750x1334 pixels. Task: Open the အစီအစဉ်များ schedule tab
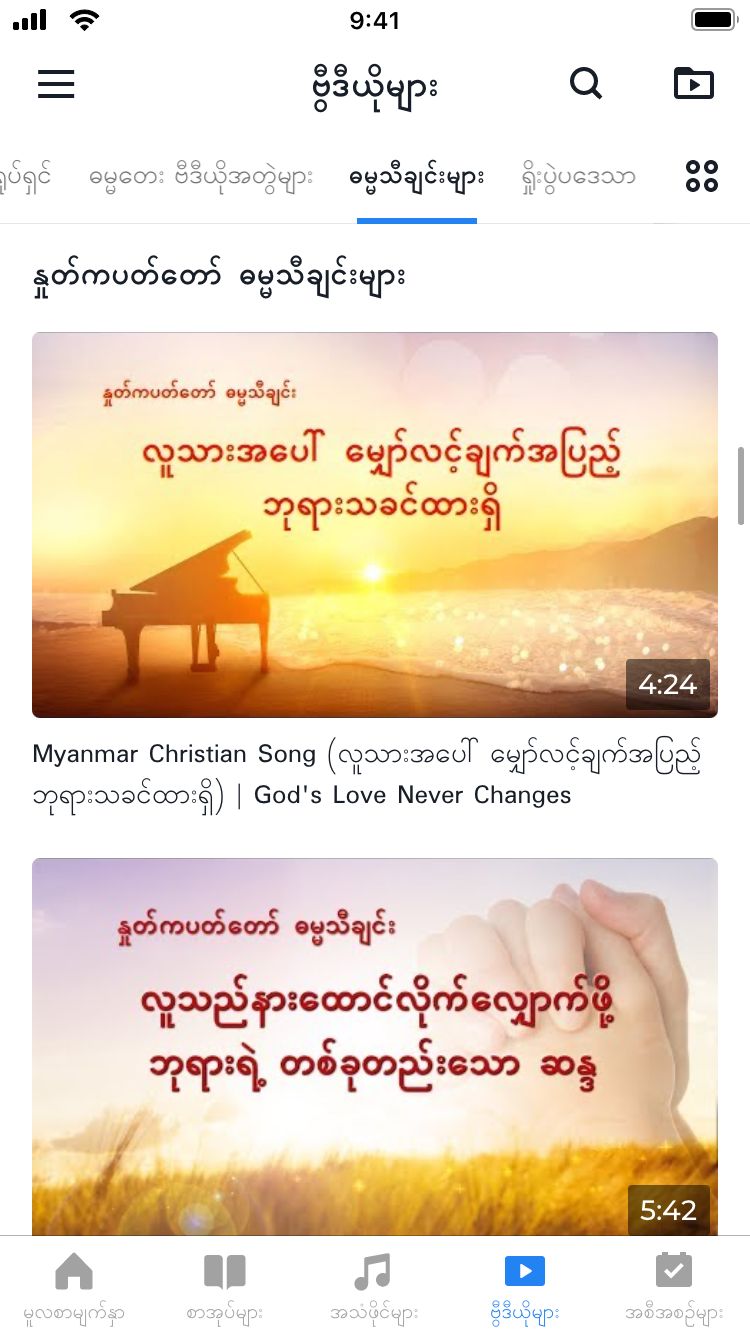pos(674,1287)
